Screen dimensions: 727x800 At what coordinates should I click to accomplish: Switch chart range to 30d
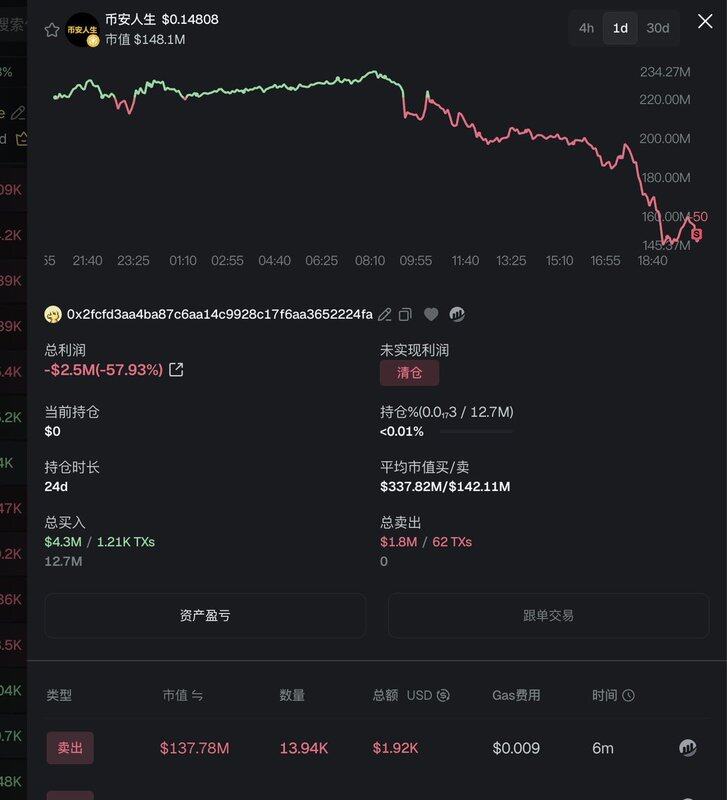coord(657,28)
